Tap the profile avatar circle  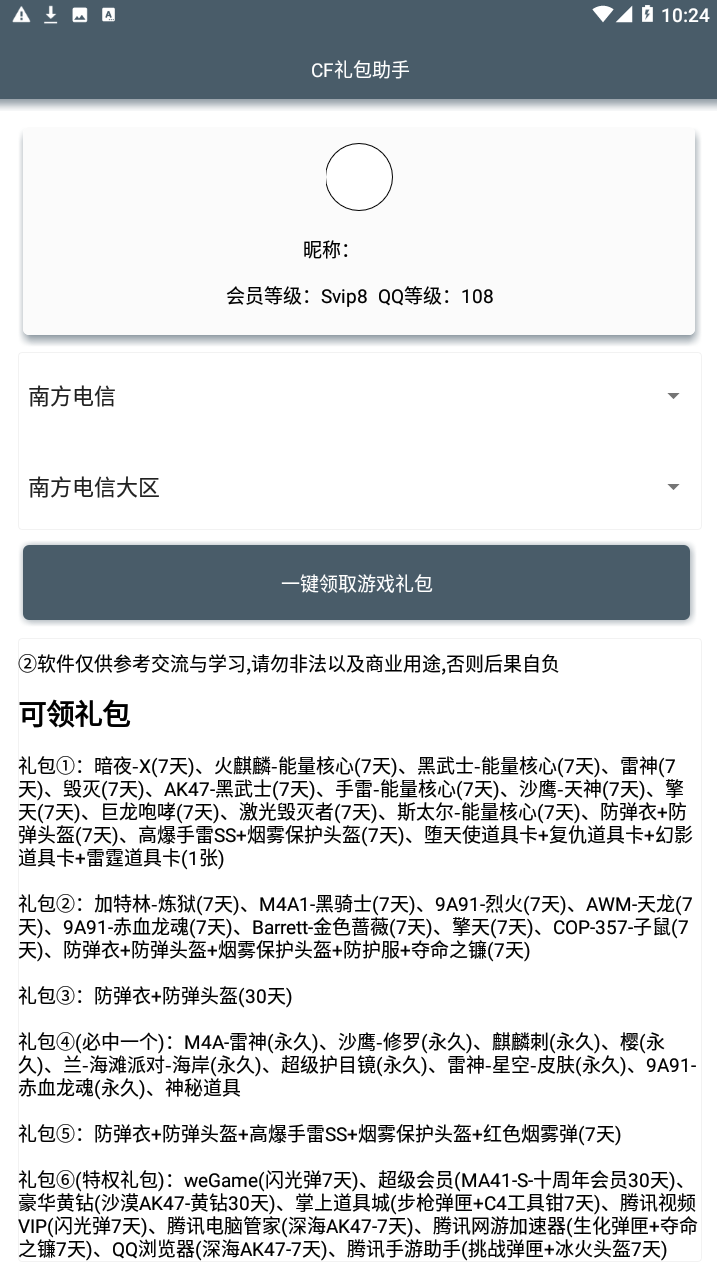click(359, 177)
